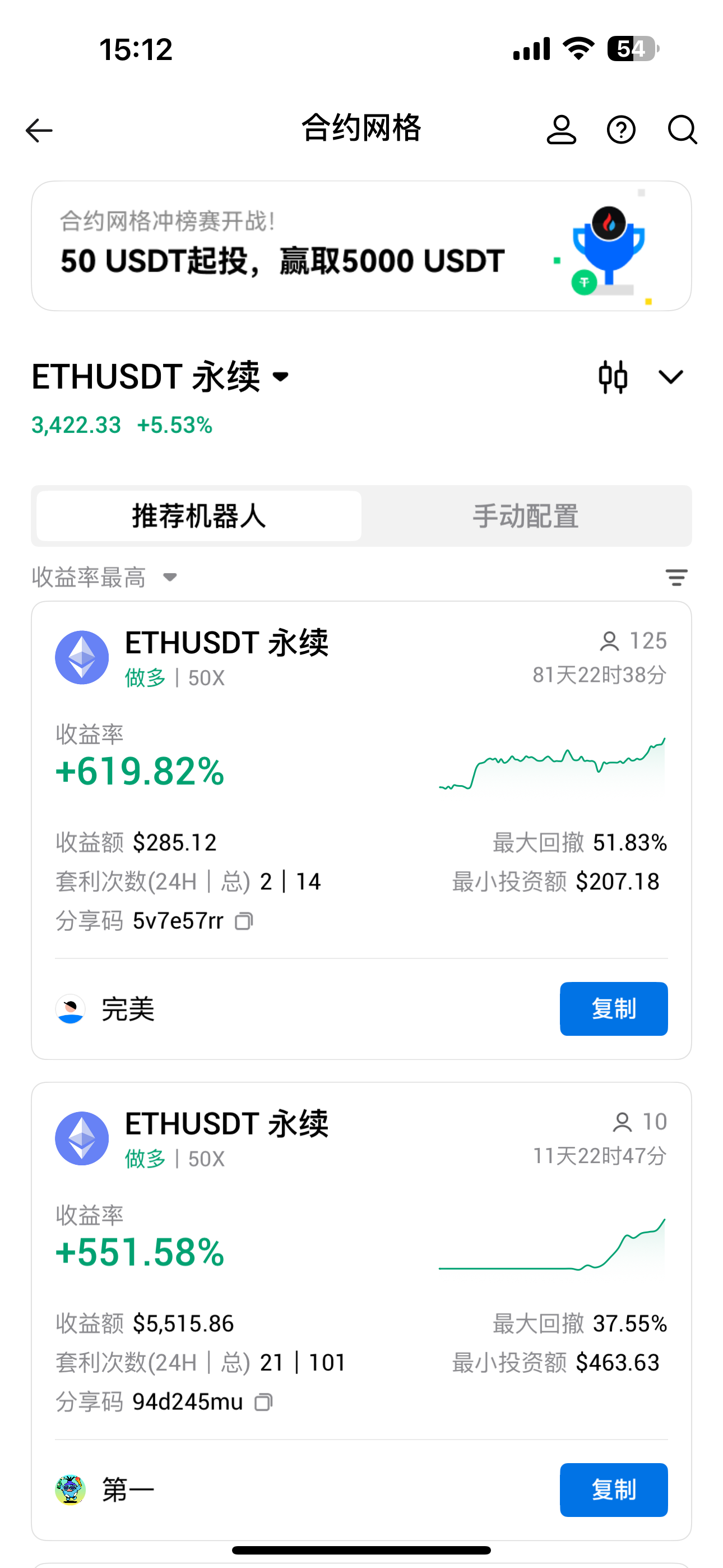Copy share code 5v7e57rr
Viewport: 723px width, 1568px height.
pyautogui.click(x=244, y=921)
